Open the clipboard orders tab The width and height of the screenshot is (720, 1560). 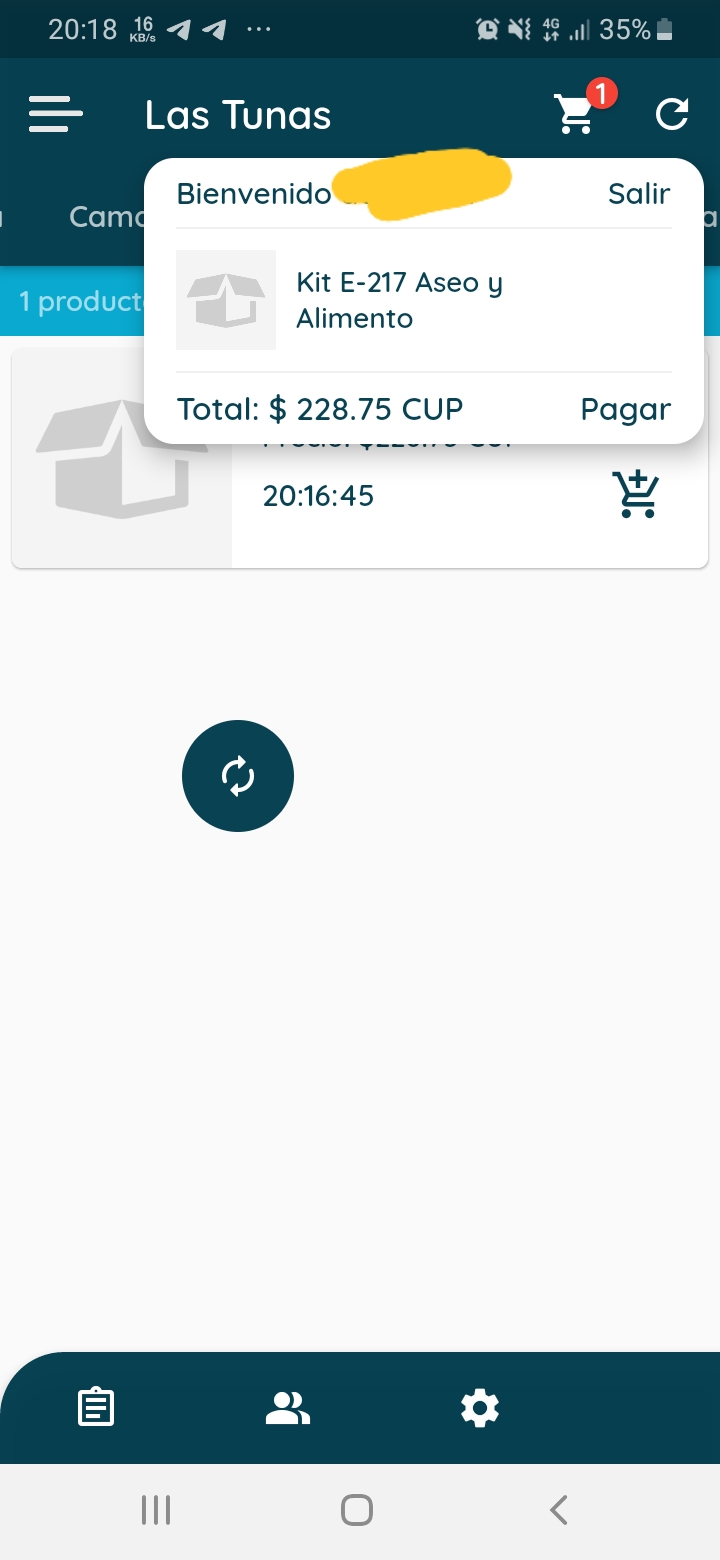[x=96, y=1408]
